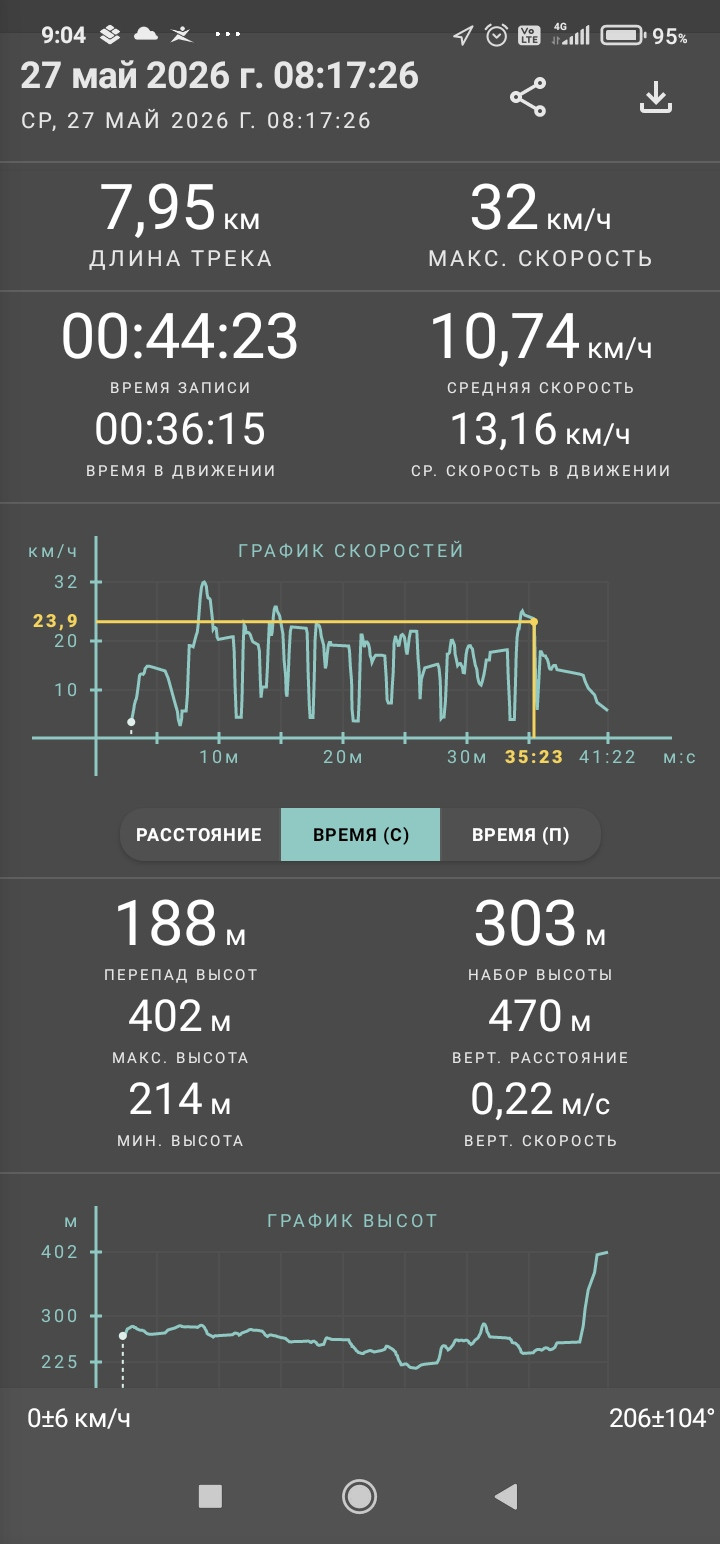Viewport: 720px width, 1544px height.
Task: Switch graph axis to Расстояние
Action: pos(199,835)
